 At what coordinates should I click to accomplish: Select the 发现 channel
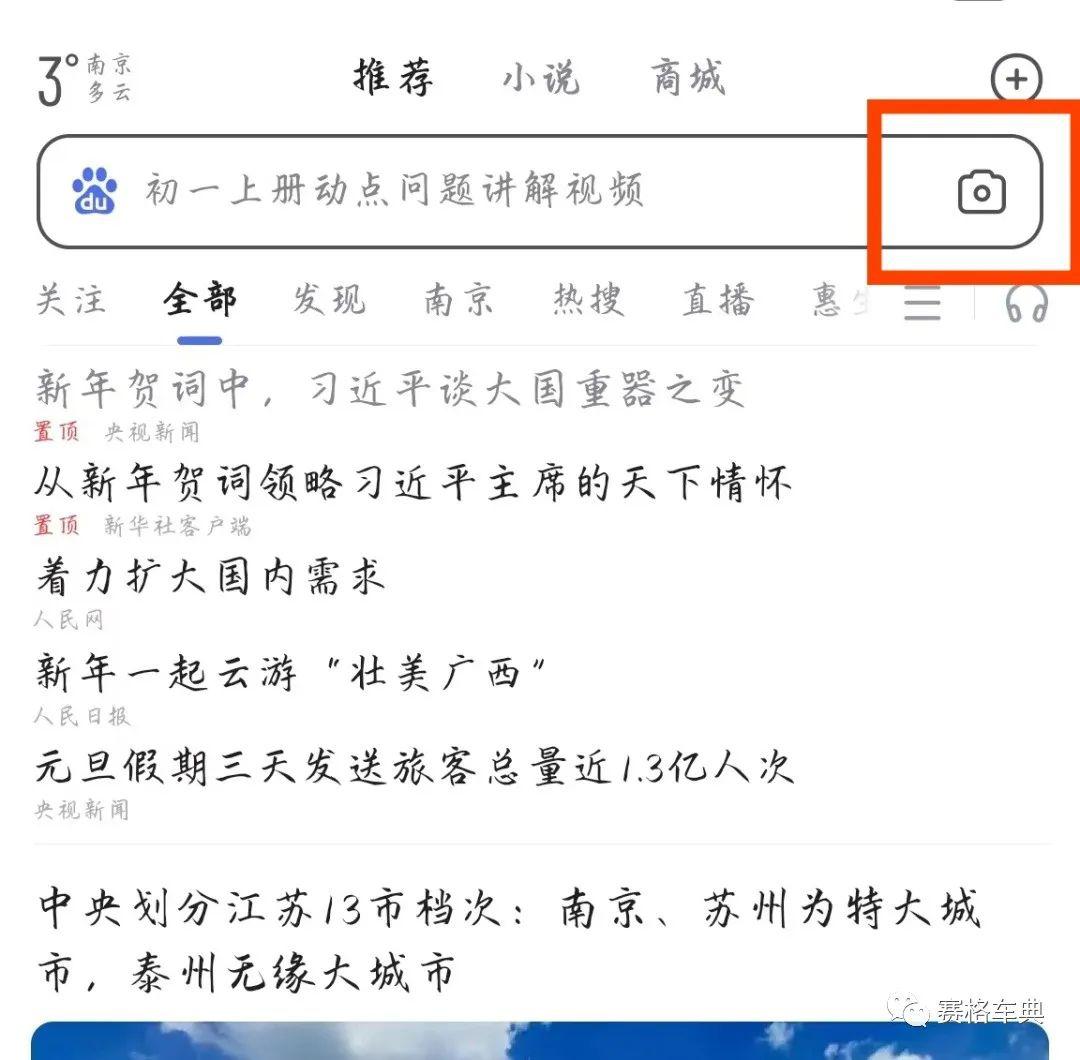(x=329, y=300)
